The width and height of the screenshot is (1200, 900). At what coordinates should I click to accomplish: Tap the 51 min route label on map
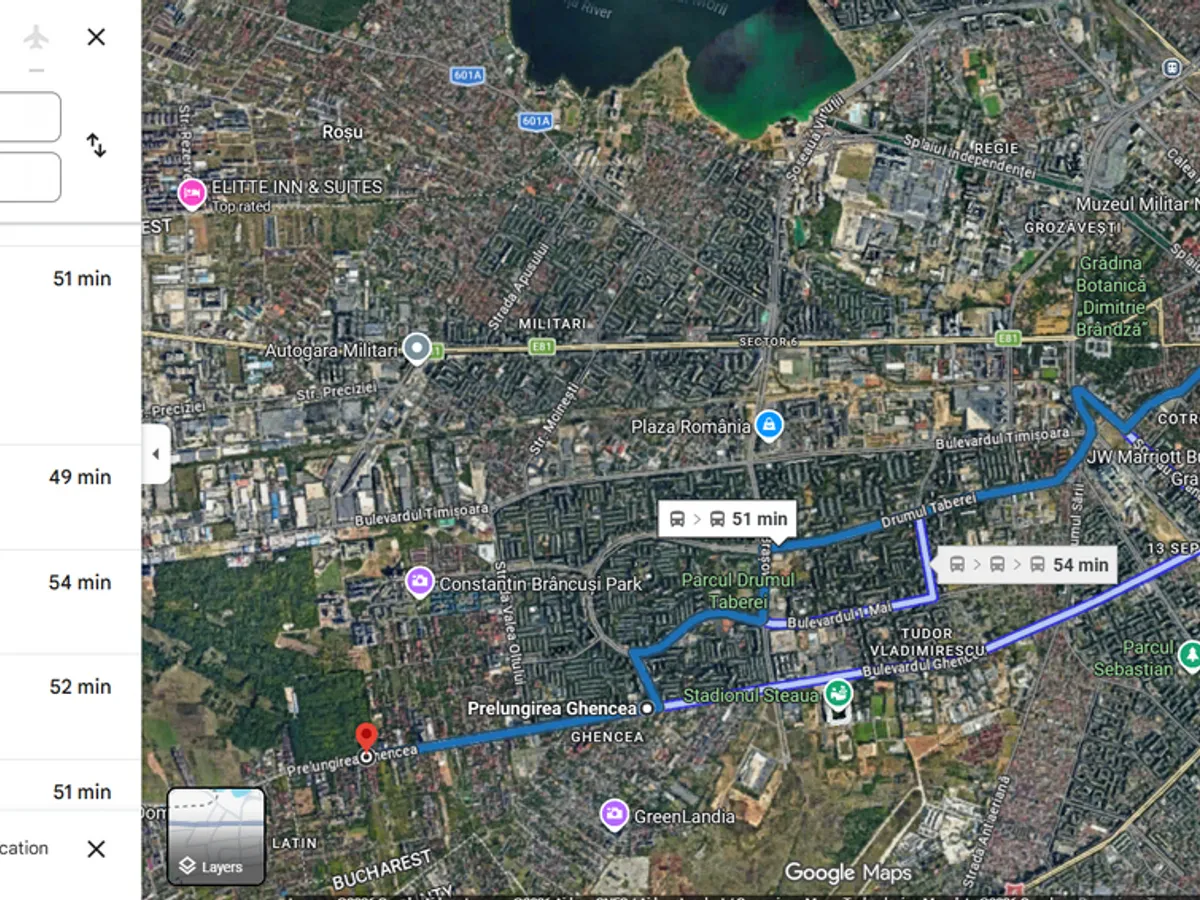tap(727, 519)
